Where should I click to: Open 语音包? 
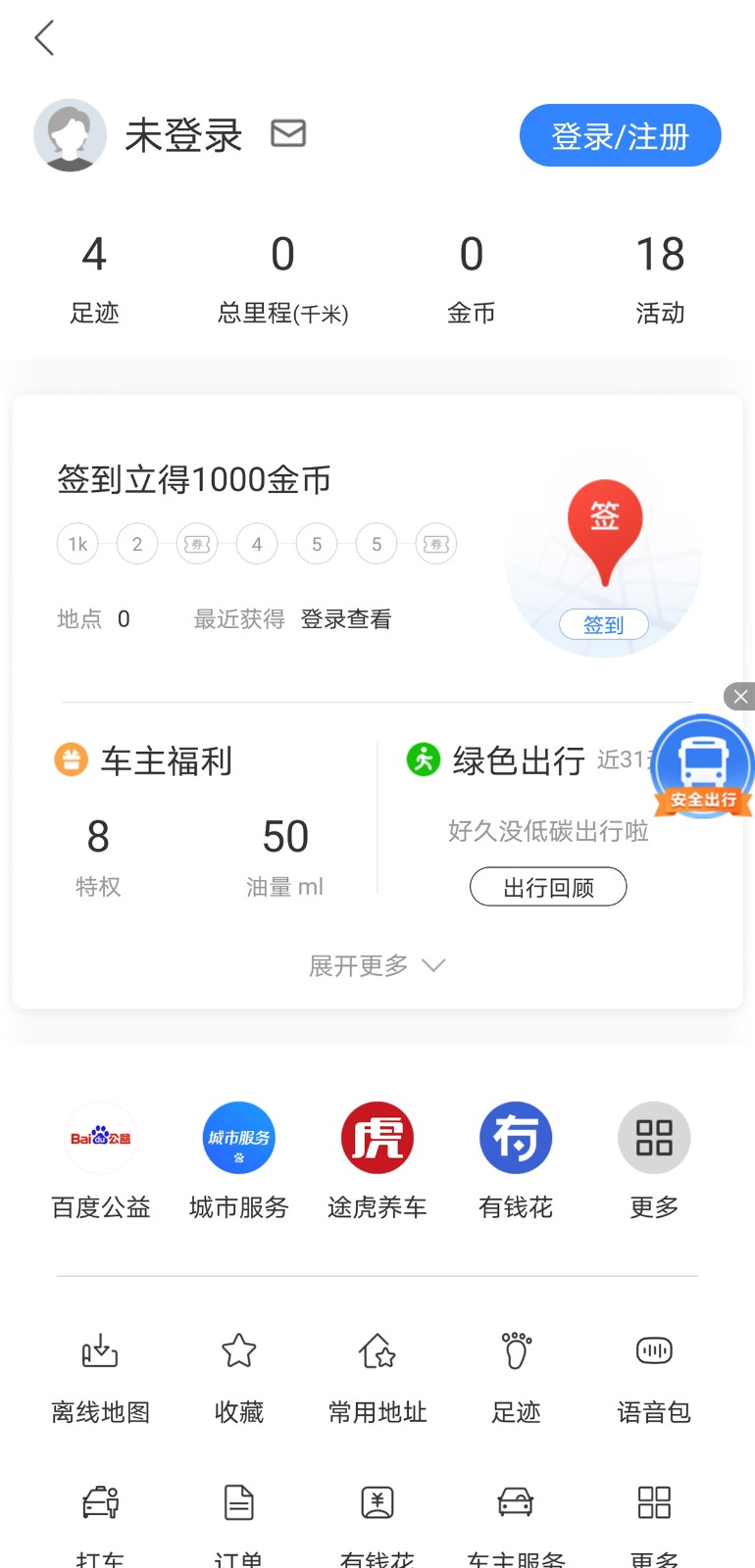point(654,1379)
